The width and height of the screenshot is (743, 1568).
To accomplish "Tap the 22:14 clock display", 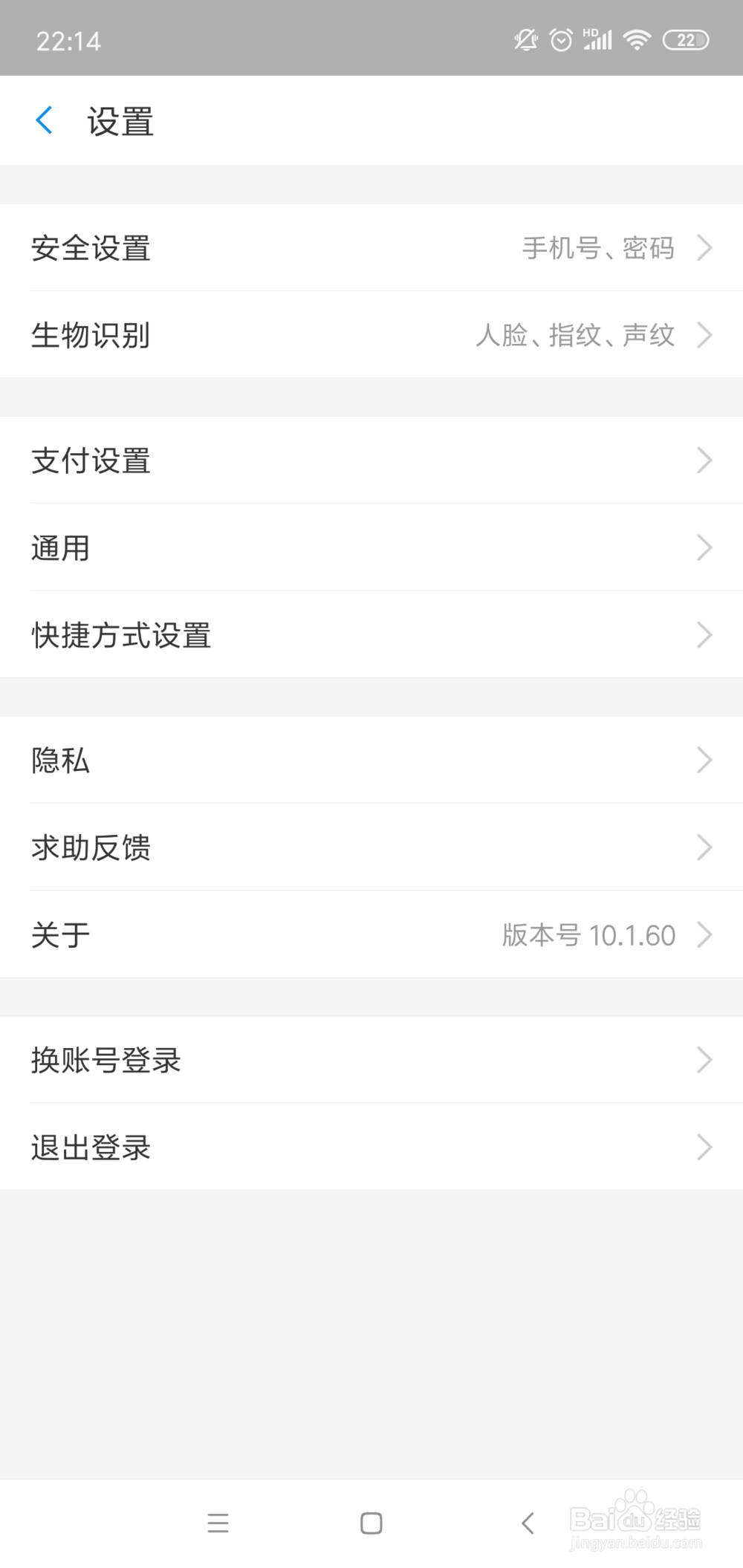I will point(69,41).
